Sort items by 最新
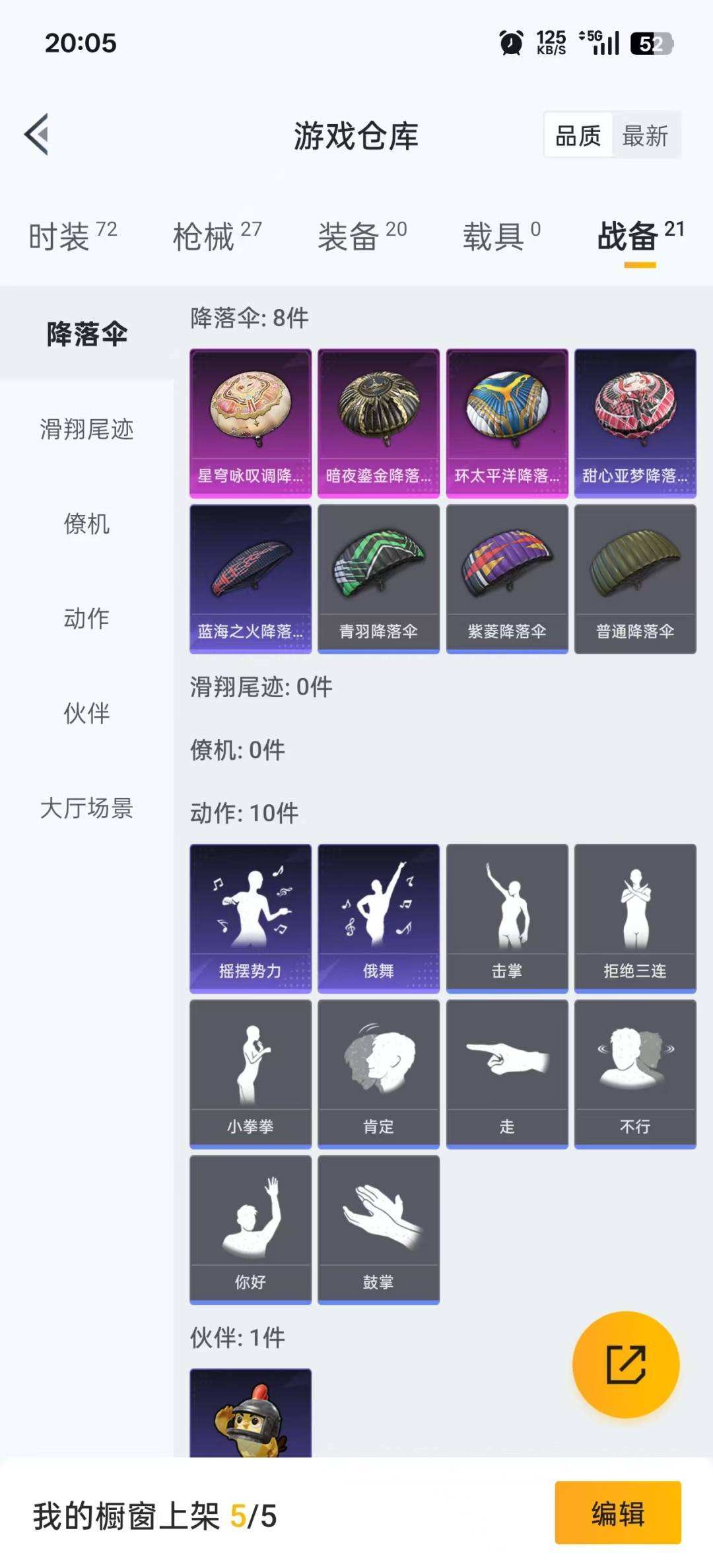Viewport: 713px width, 1568px height. [645, 136]
